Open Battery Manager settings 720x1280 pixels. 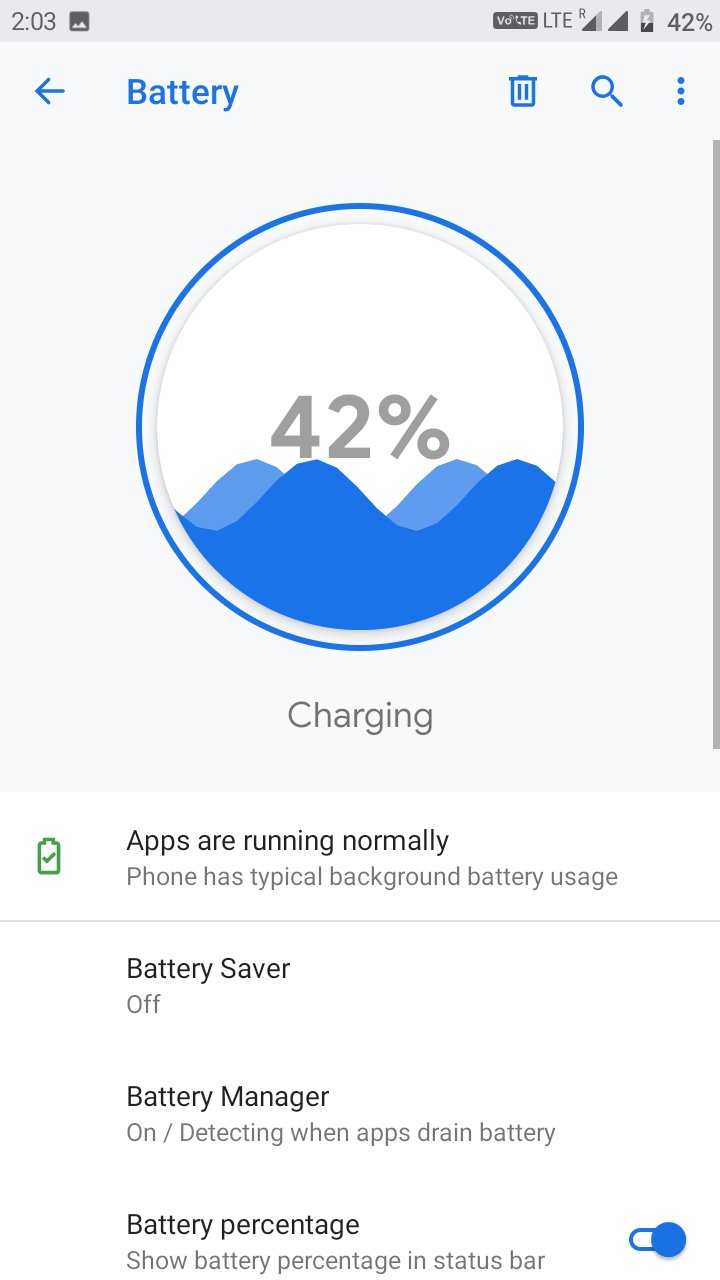pos(360,1114)
